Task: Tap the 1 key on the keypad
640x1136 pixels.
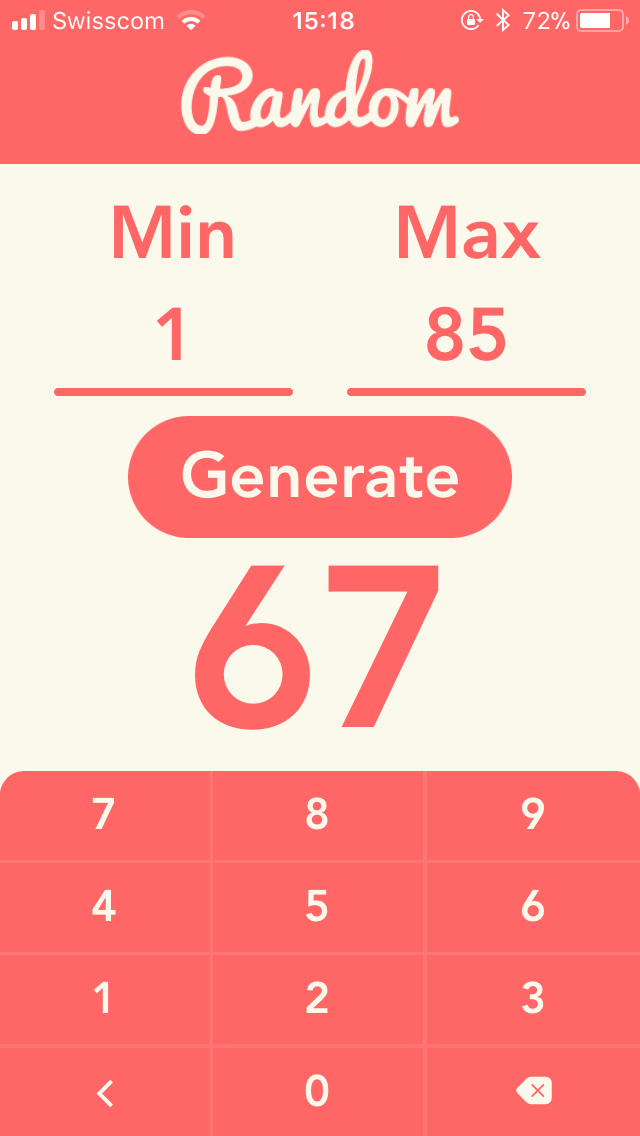Action: pos(104,999)
